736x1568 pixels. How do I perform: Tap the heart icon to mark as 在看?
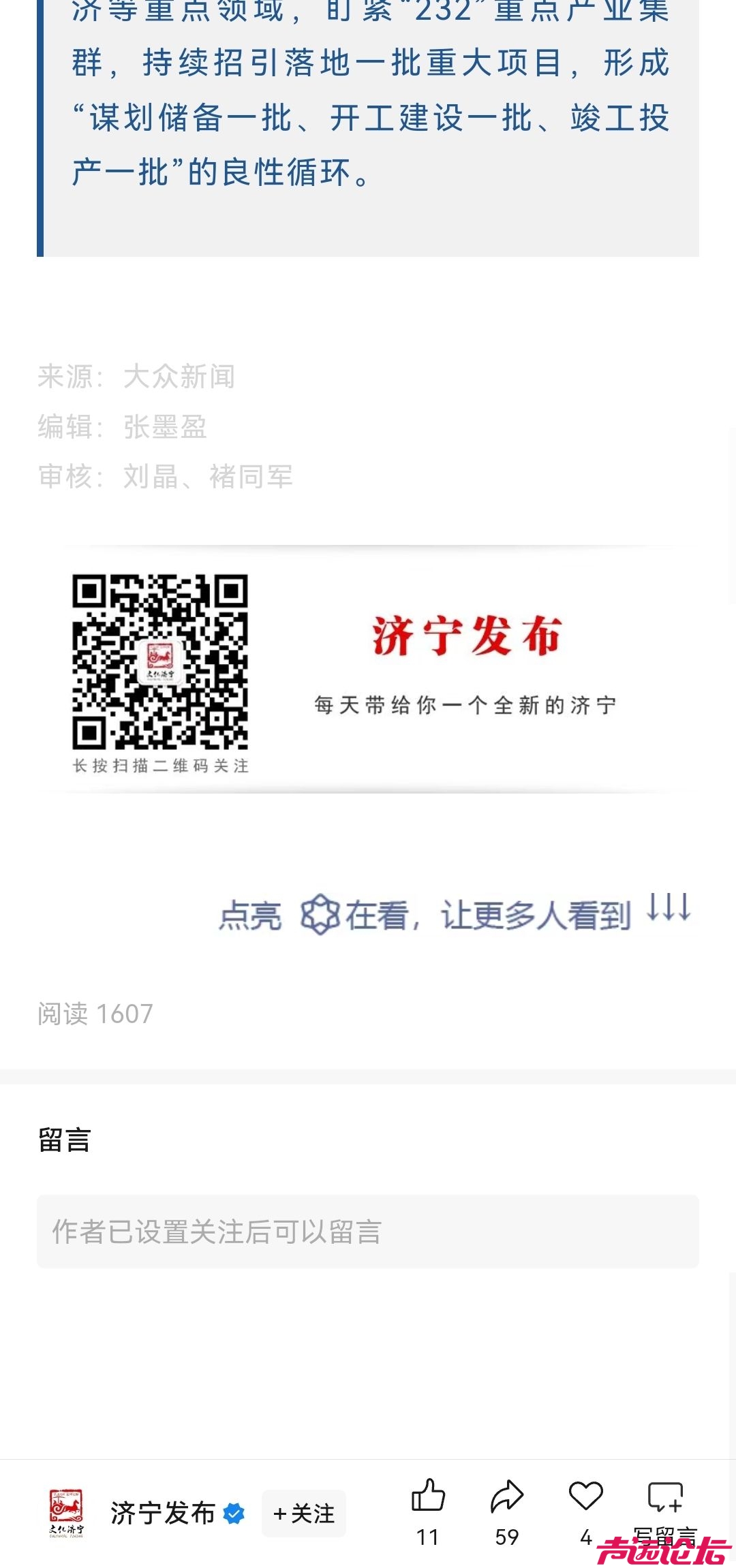click(585, 1497)
